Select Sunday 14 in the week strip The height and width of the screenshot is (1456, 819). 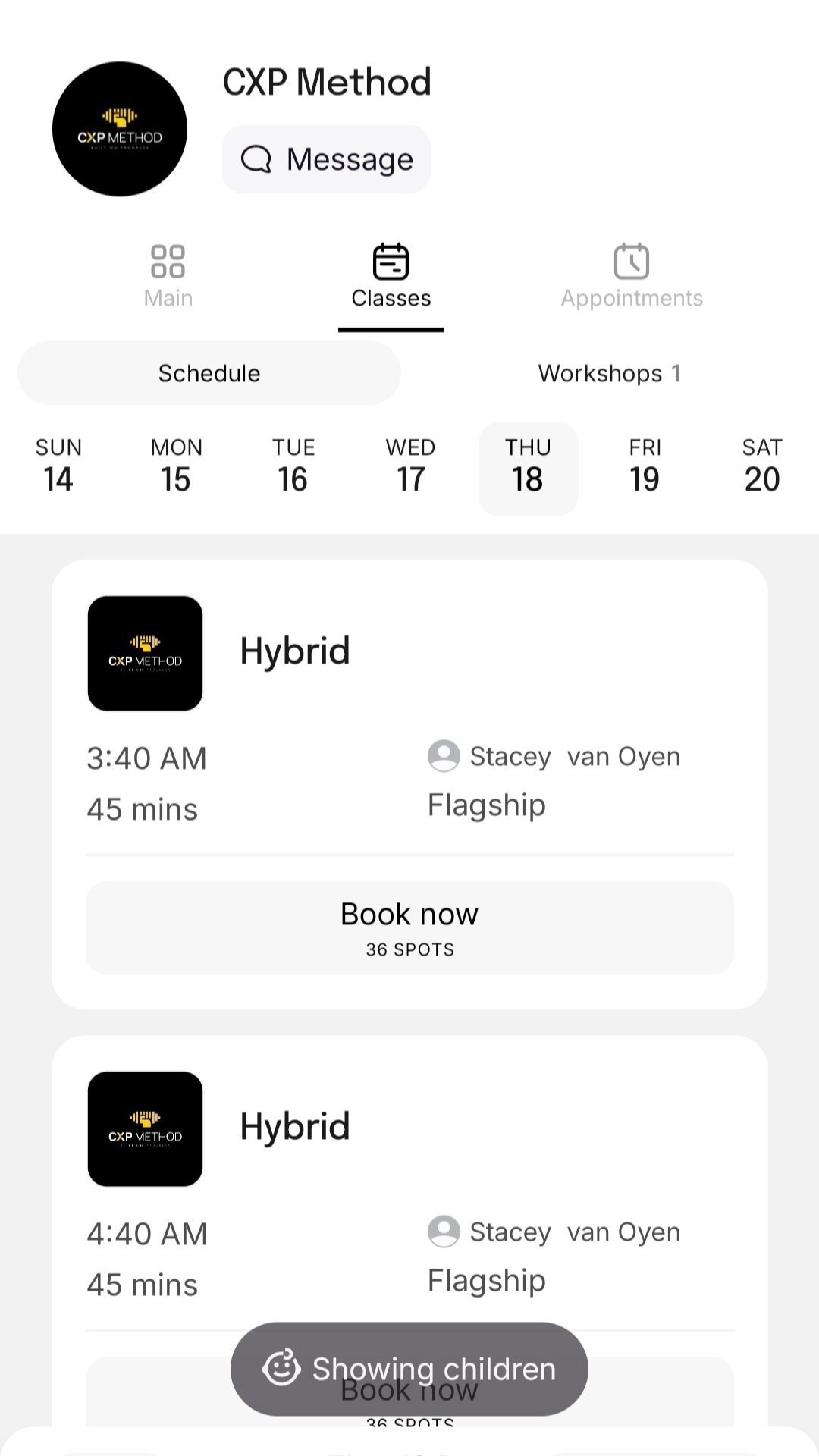pos(58,467)
